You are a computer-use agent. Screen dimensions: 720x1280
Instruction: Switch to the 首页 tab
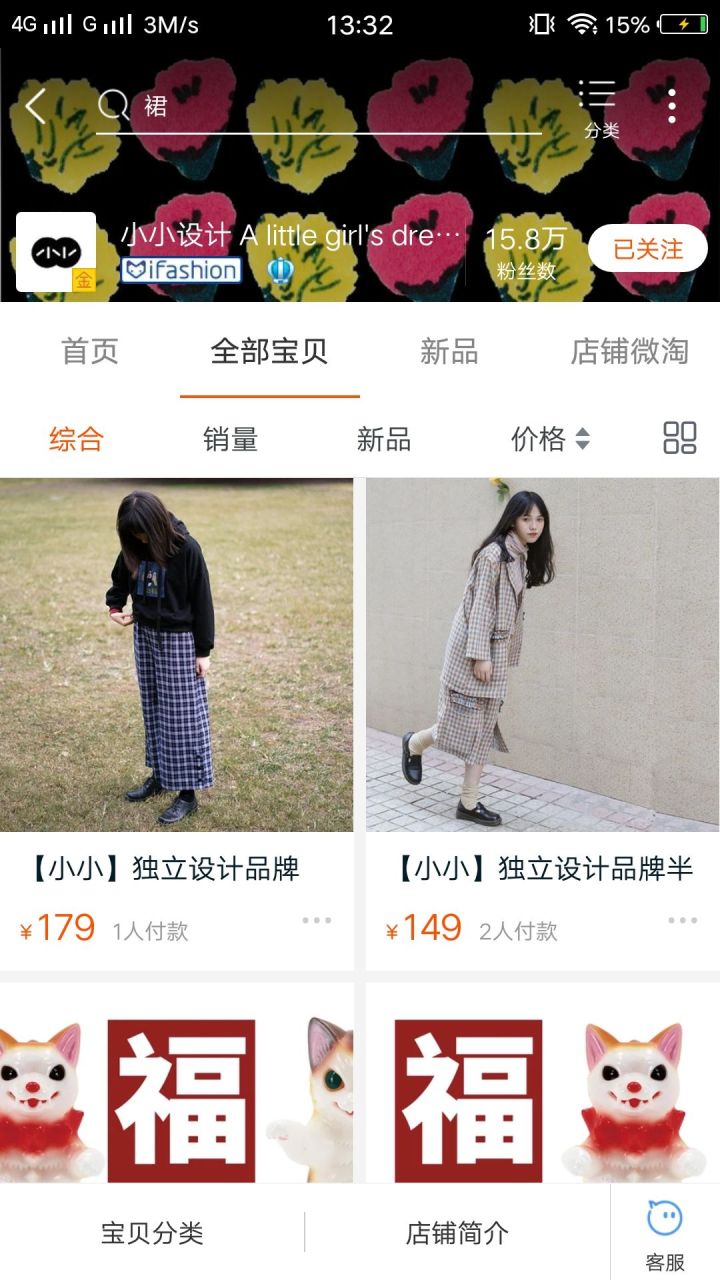(x=90, y=352)
